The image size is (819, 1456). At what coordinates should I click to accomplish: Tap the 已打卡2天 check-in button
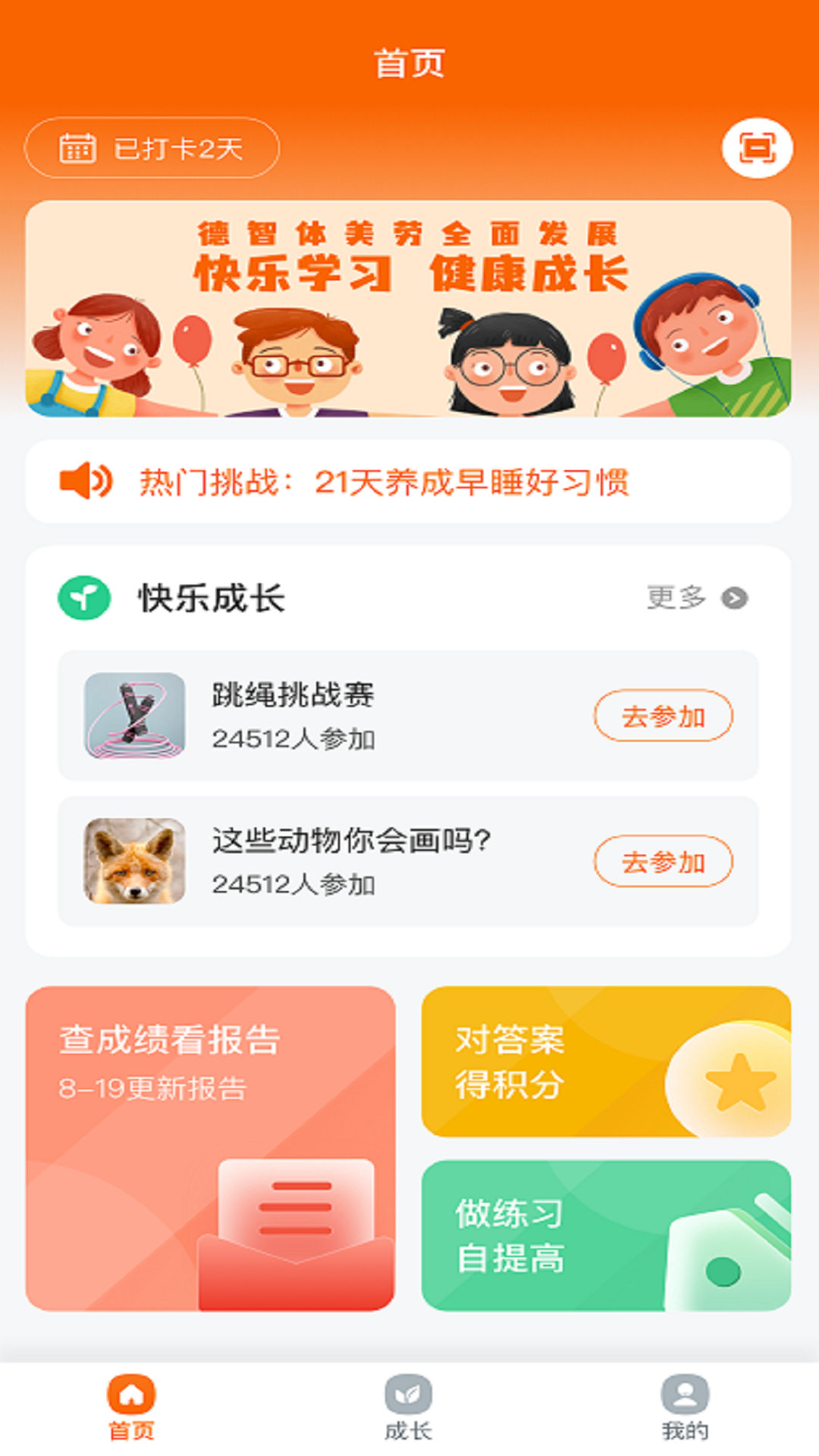click(153, 148)
